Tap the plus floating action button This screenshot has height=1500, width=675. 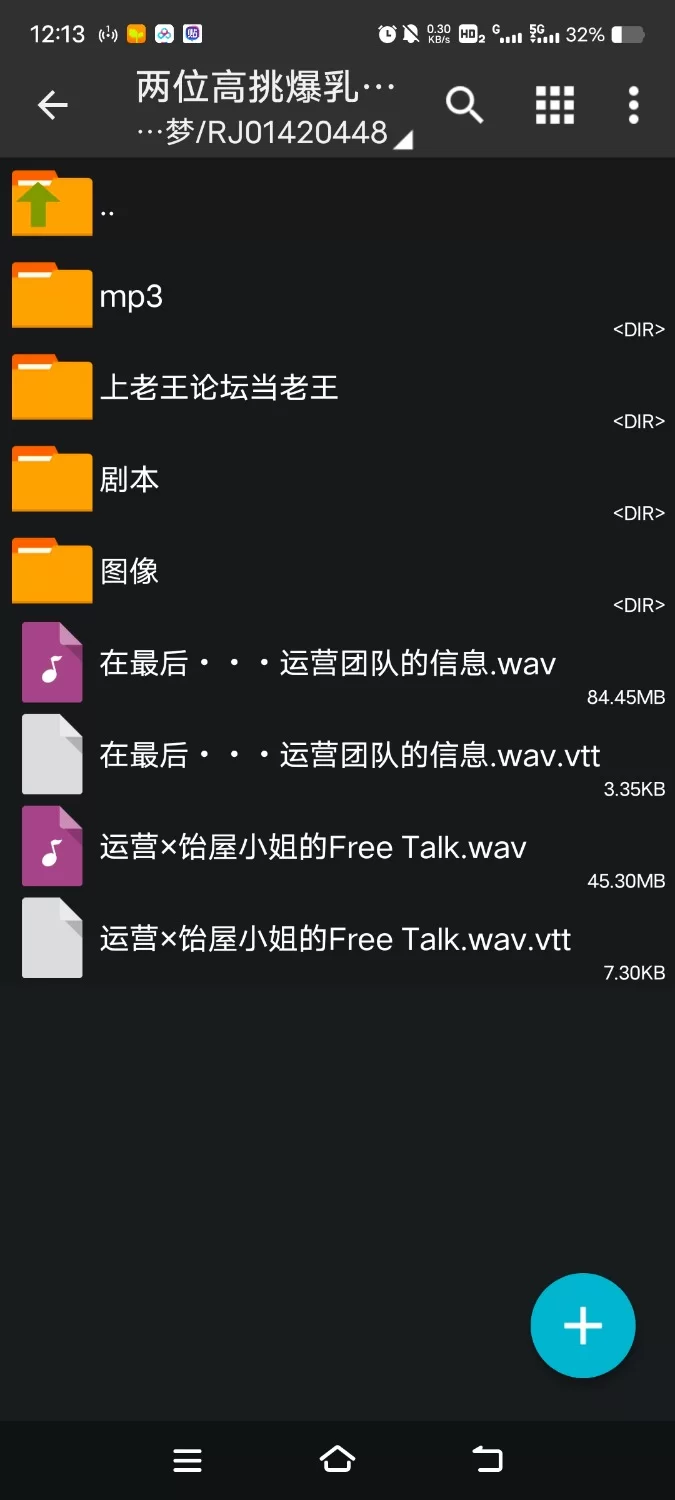[x=582, y=1326]
